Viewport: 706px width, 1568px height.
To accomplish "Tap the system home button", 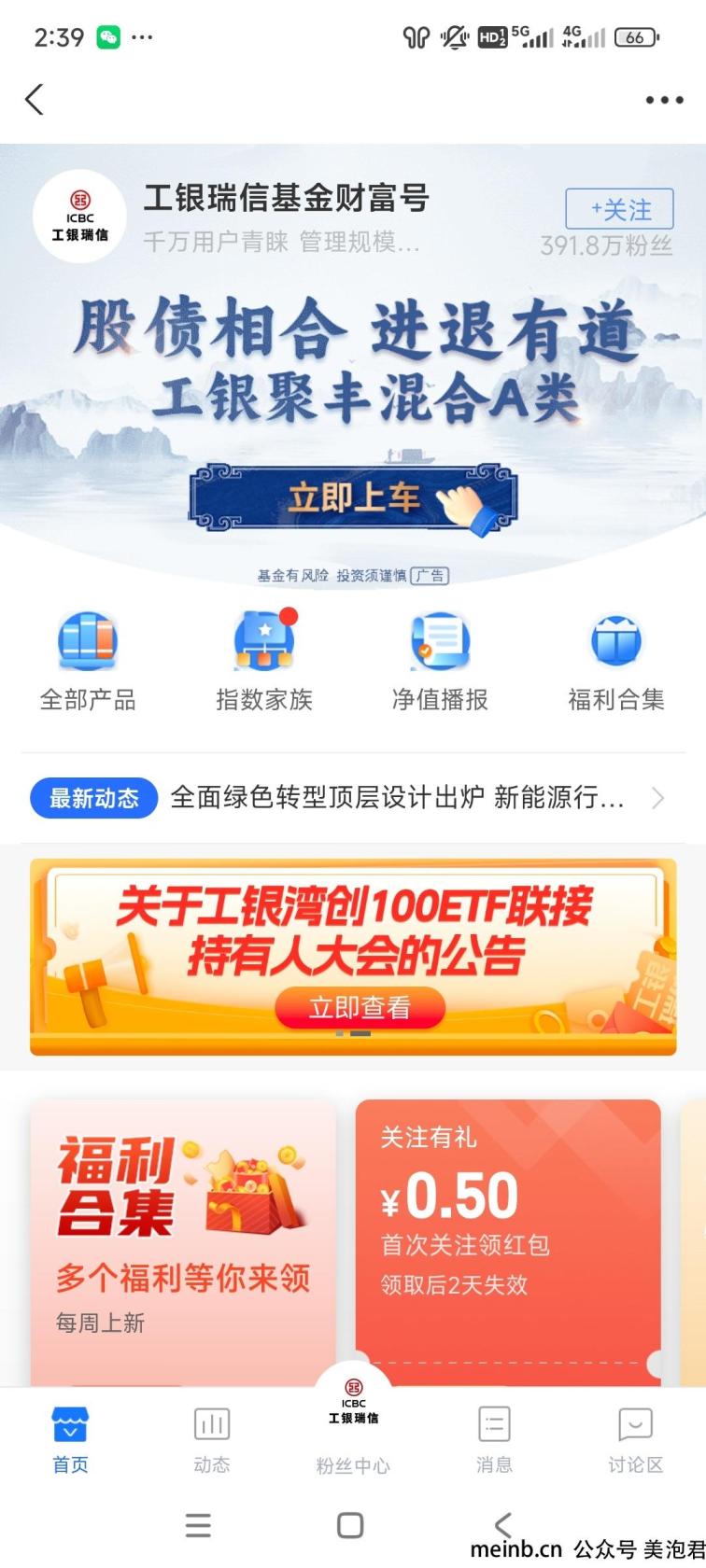I will pyautogui.click(x=350, y=1525).
